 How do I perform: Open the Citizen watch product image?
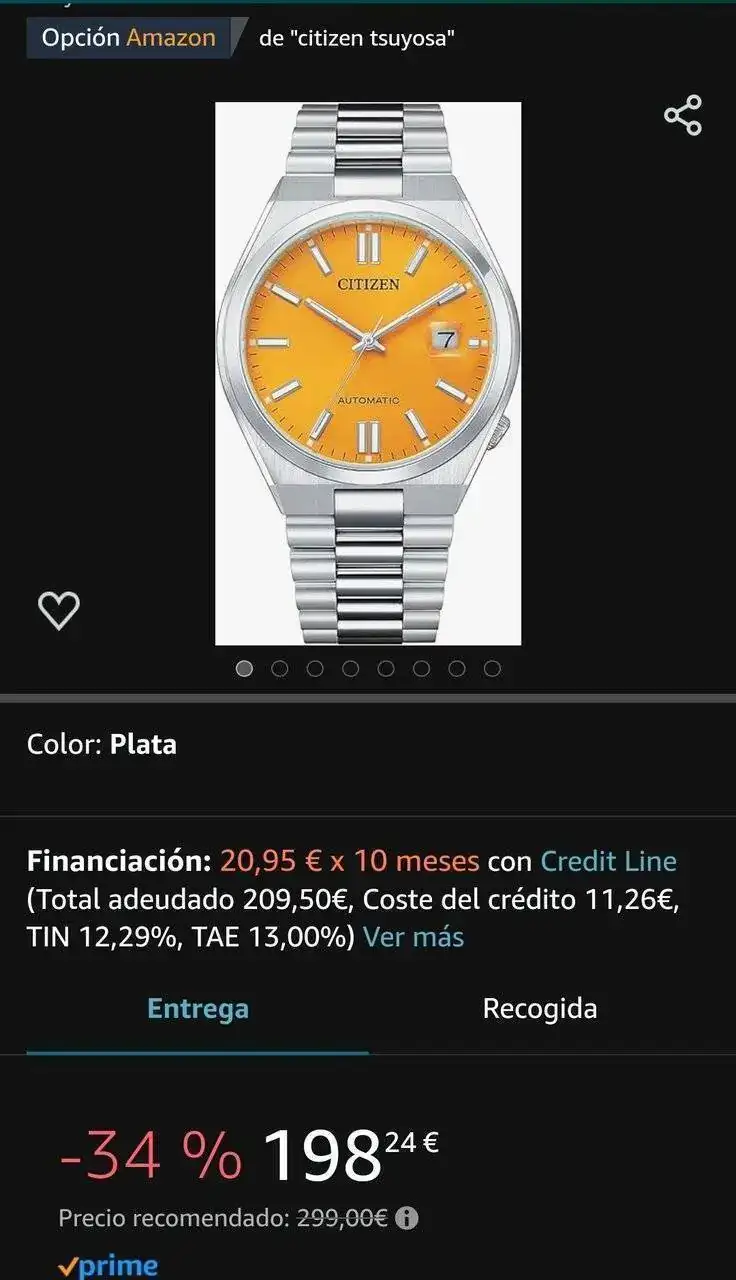click(368, 373)
